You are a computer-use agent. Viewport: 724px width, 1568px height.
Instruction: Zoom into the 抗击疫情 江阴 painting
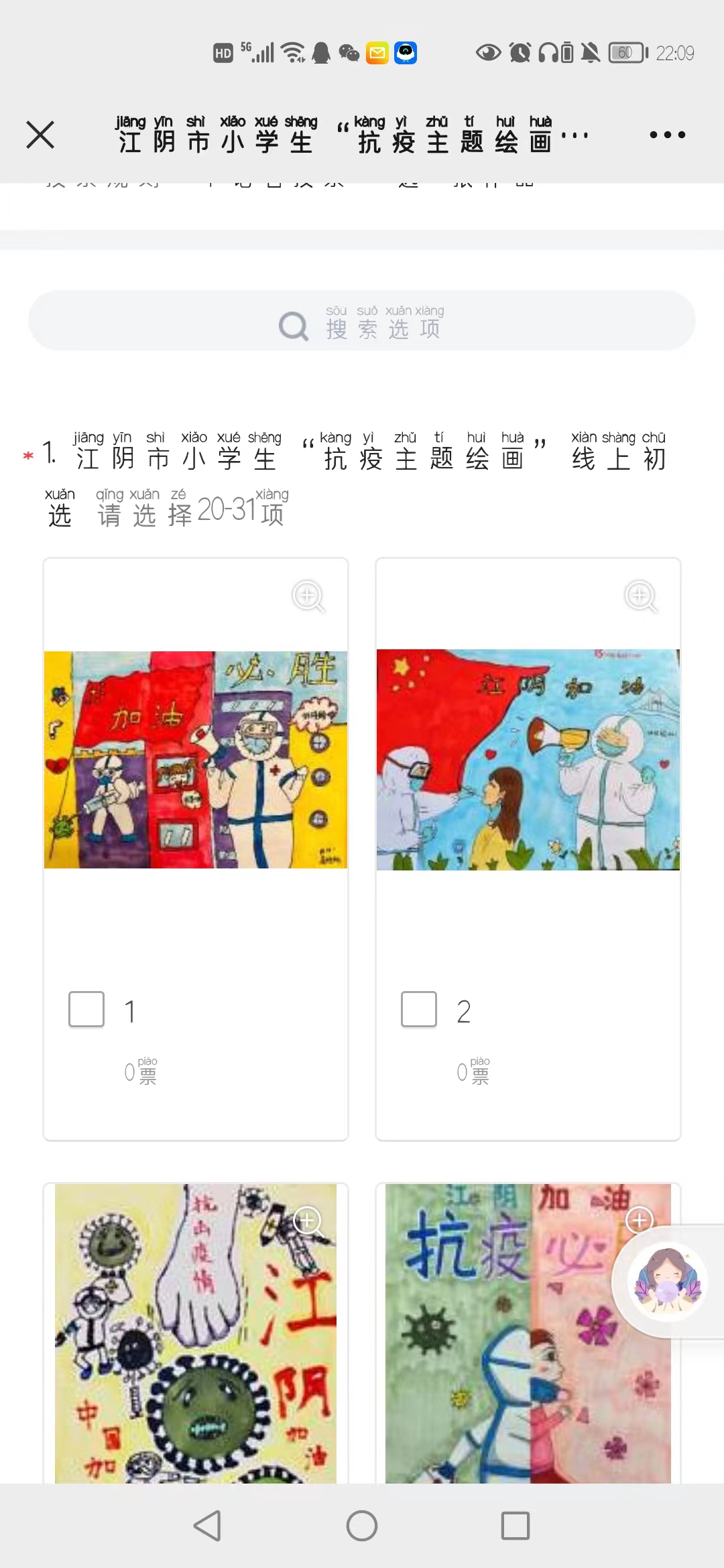pos(308,1222)
